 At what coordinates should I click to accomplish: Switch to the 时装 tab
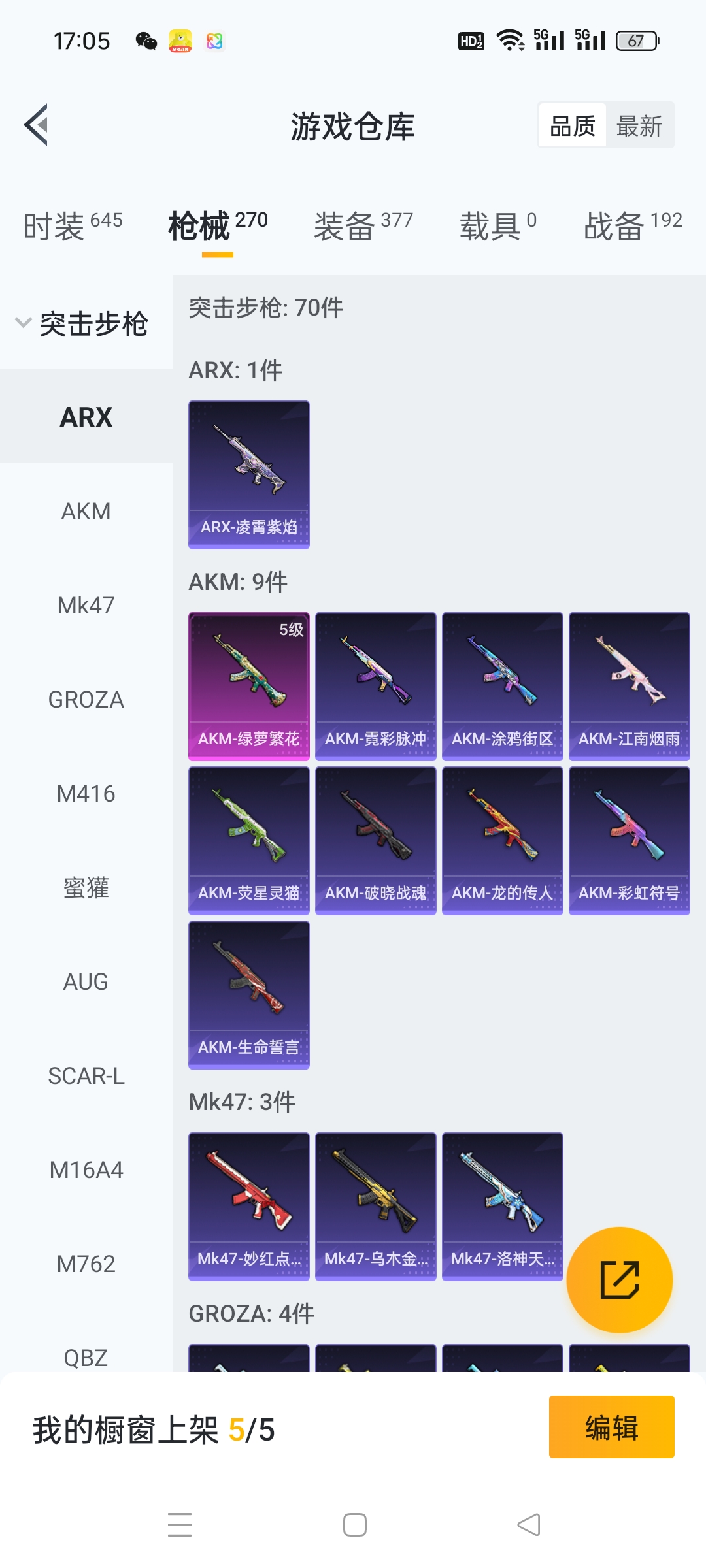[73, 226]
